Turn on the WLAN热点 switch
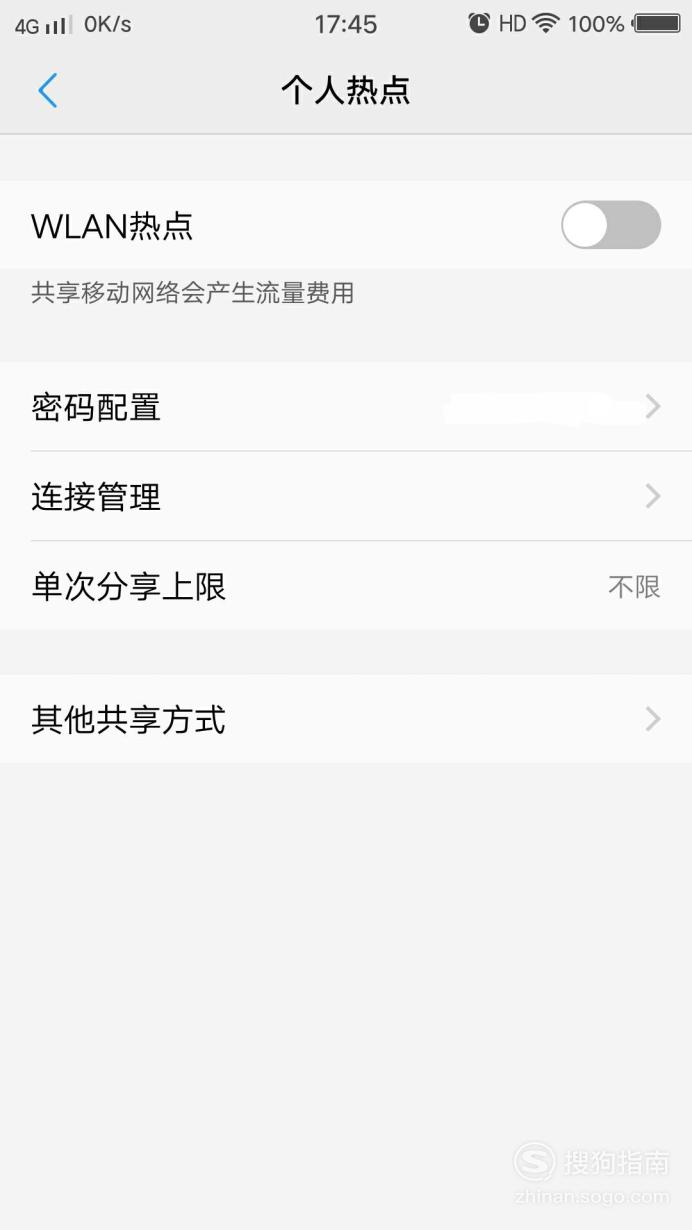 click(x=611, y=225)
